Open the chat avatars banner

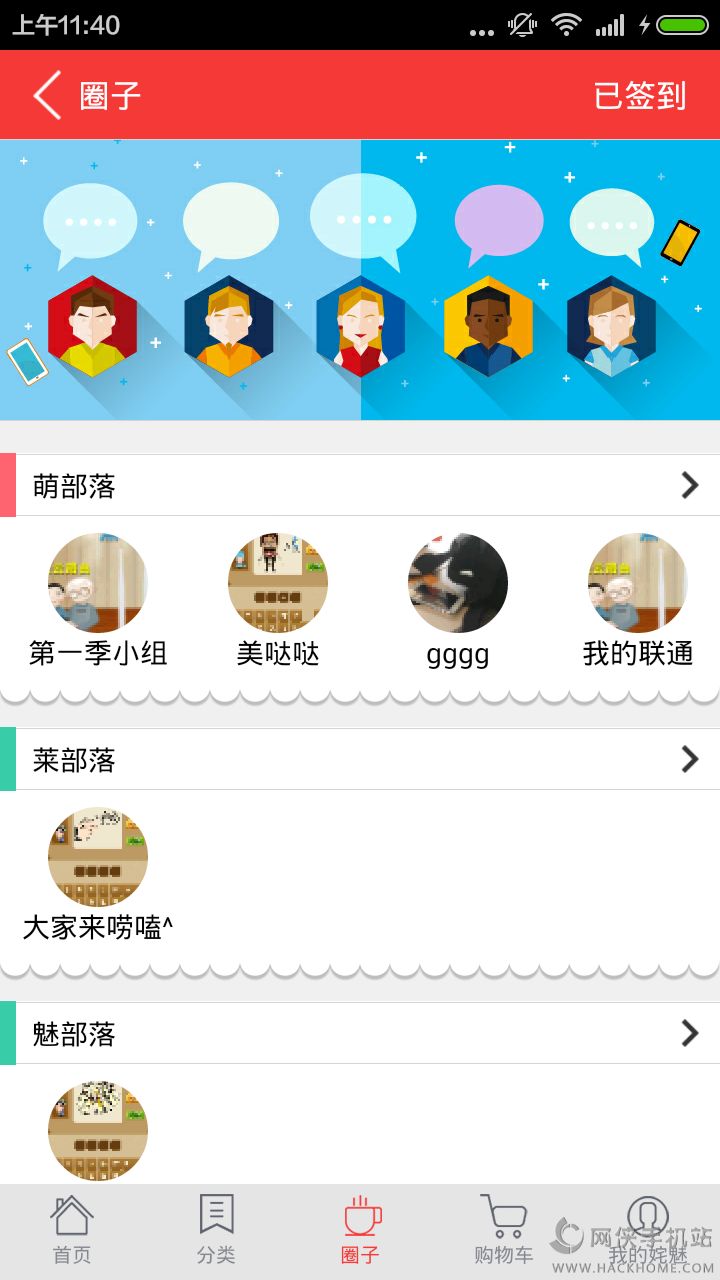(360, 280)
